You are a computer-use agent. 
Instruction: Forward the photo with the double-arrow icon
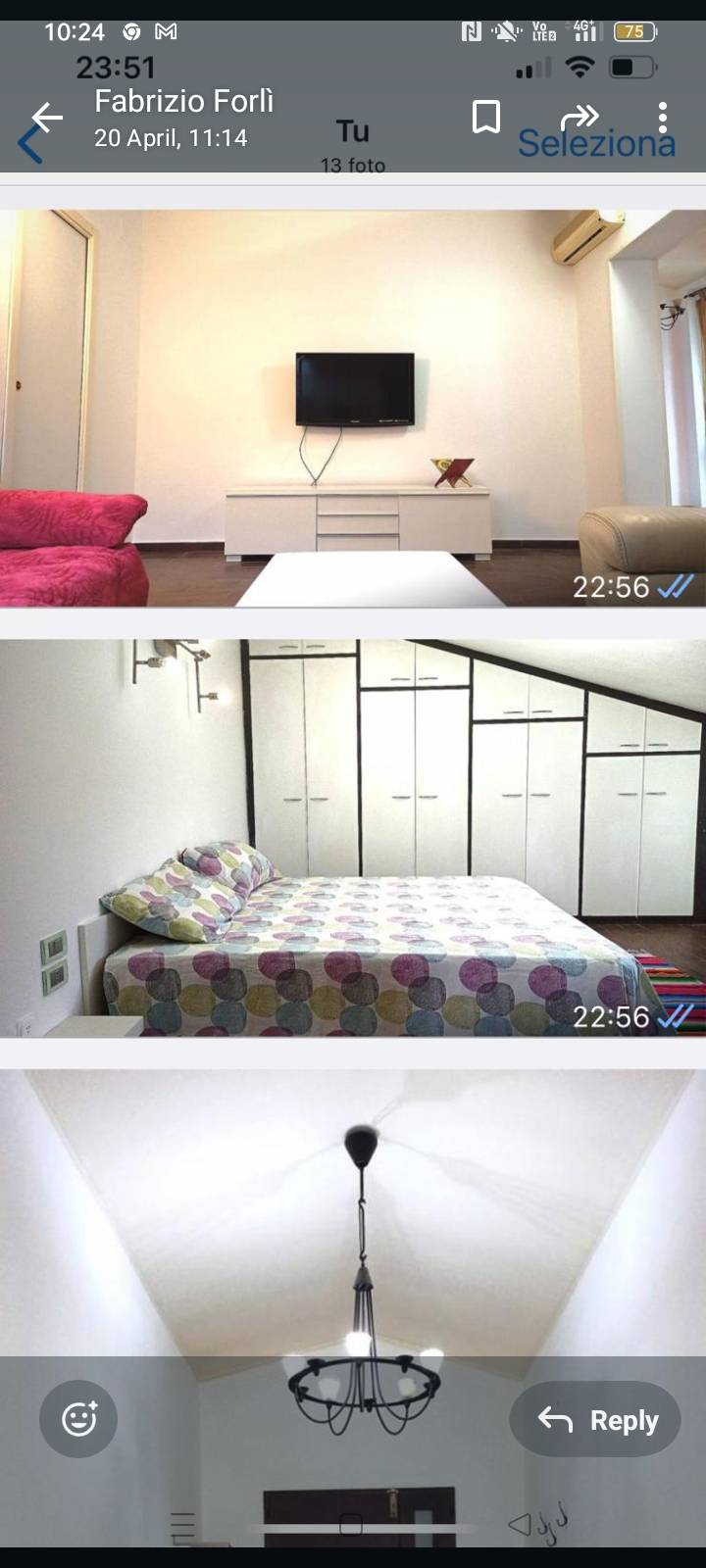[x=579, y=118]
